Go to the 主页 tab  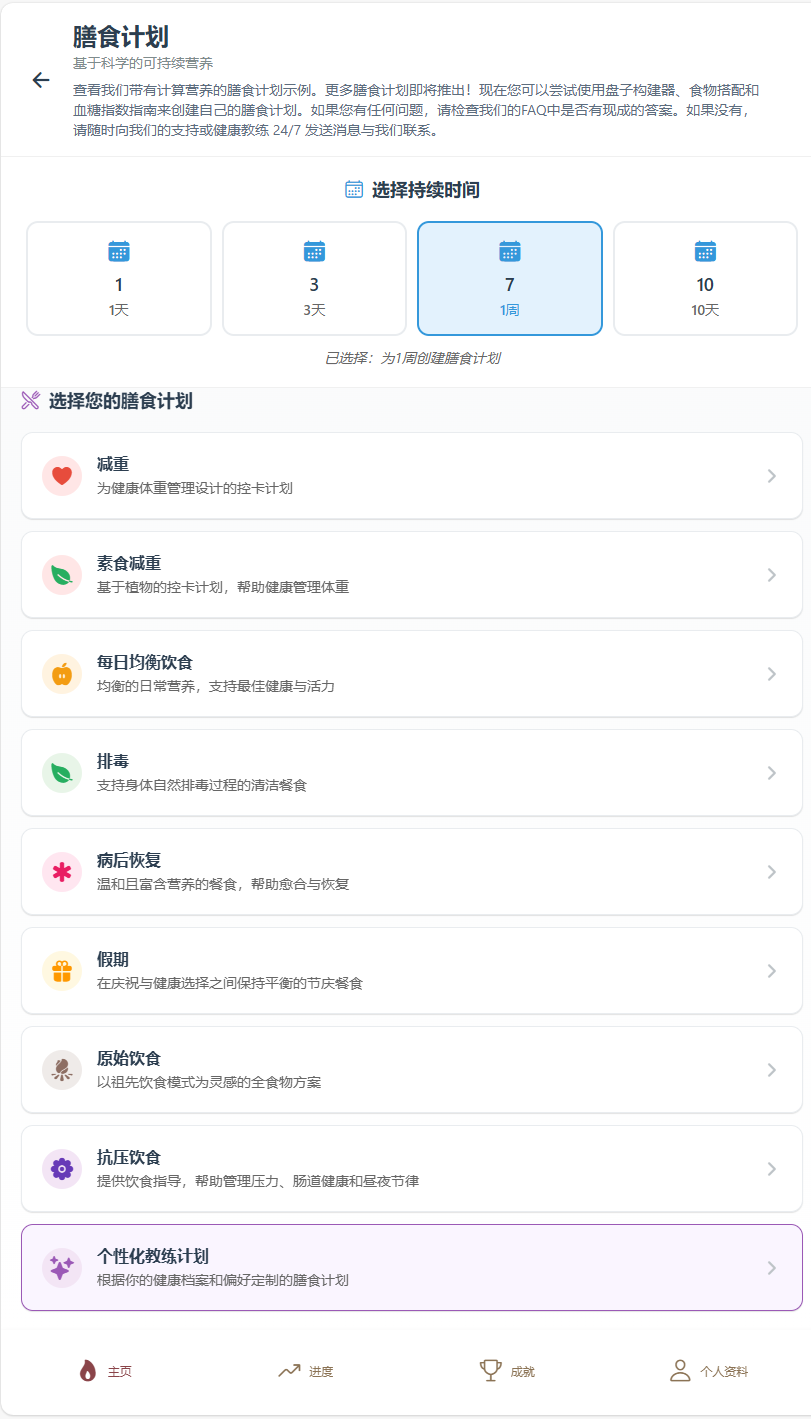105,1371
